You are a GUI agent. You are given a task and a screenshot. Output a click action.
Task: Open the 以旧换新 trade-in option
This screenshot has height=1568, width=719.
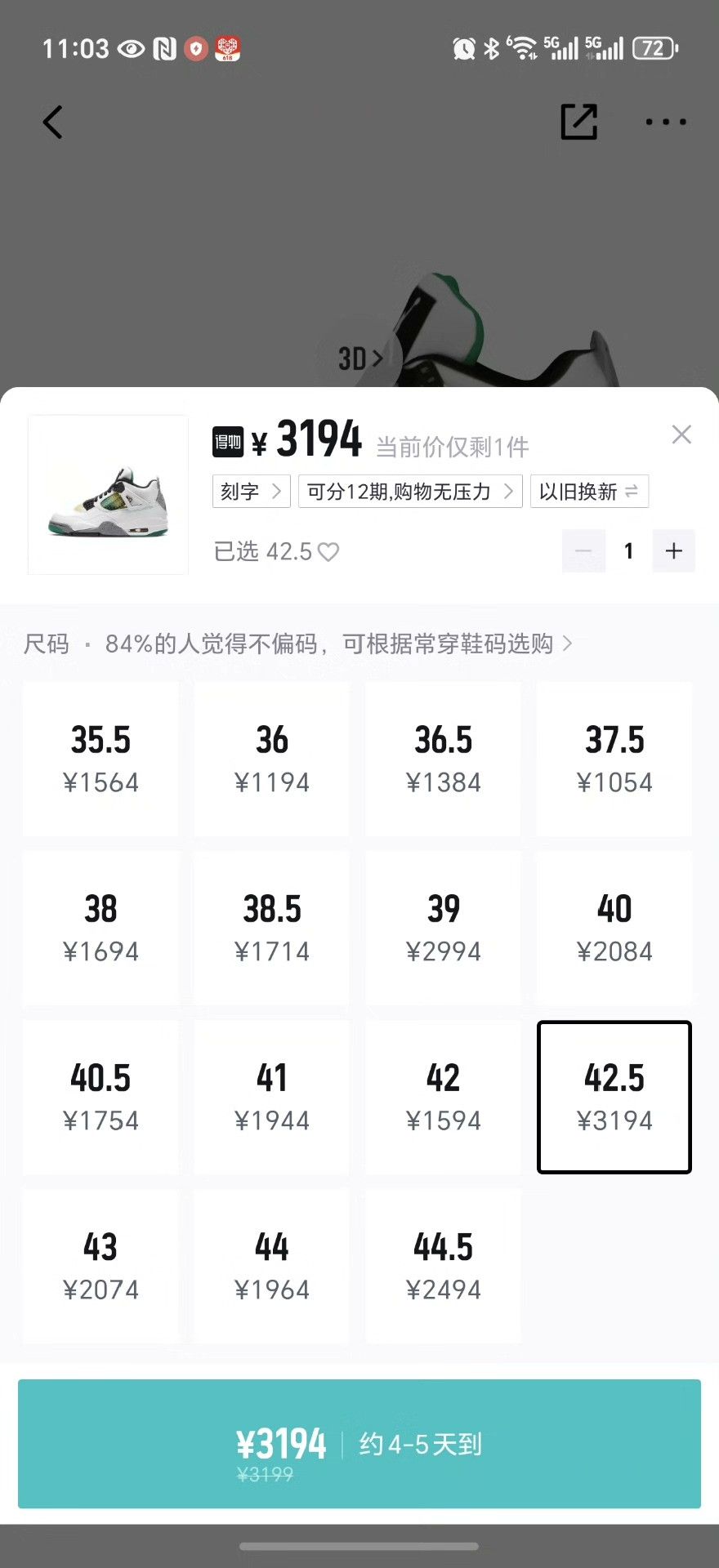pos(589,492)
